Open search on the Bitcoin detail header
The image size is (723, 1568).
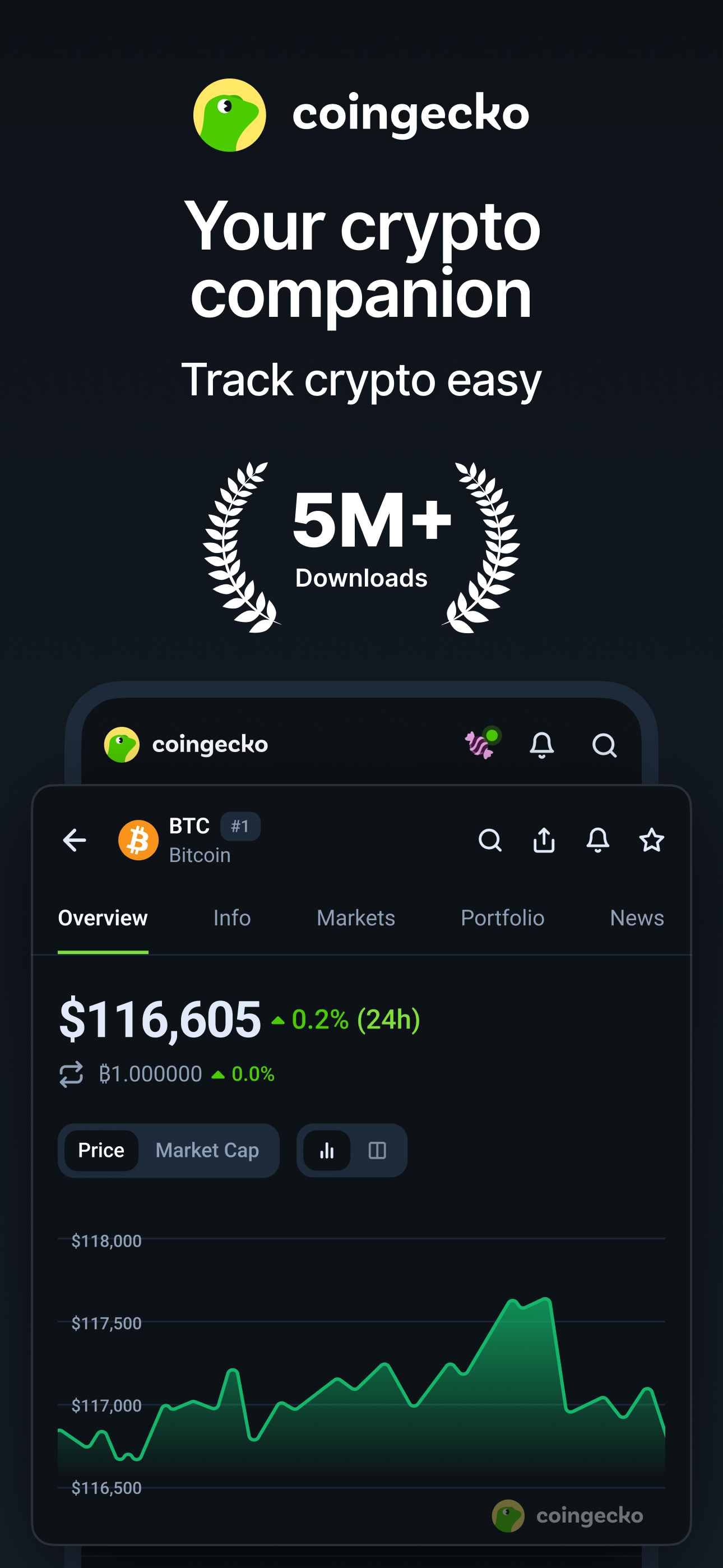coord(490,841)
